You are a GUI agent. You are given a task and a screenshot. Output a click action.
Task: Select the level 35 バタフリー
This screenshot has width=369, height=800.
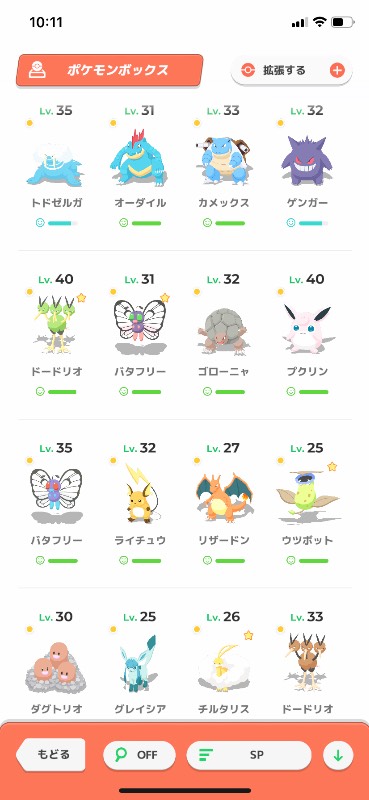[55, 504]
